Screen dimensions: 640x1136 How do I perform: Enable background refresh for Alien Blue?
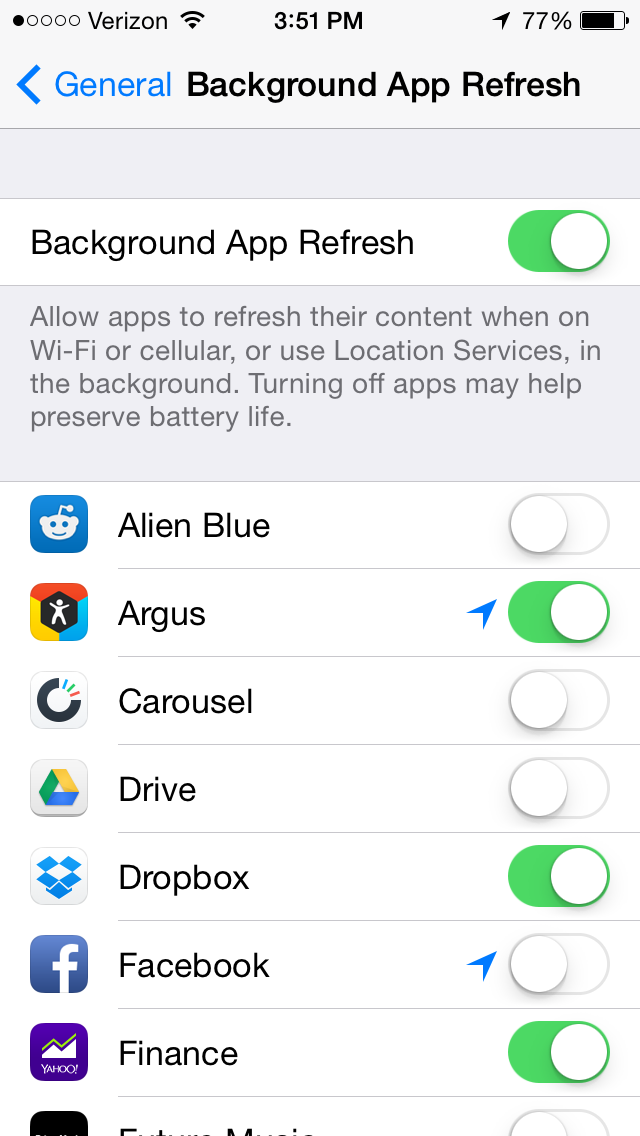click(x=559, y=524)
